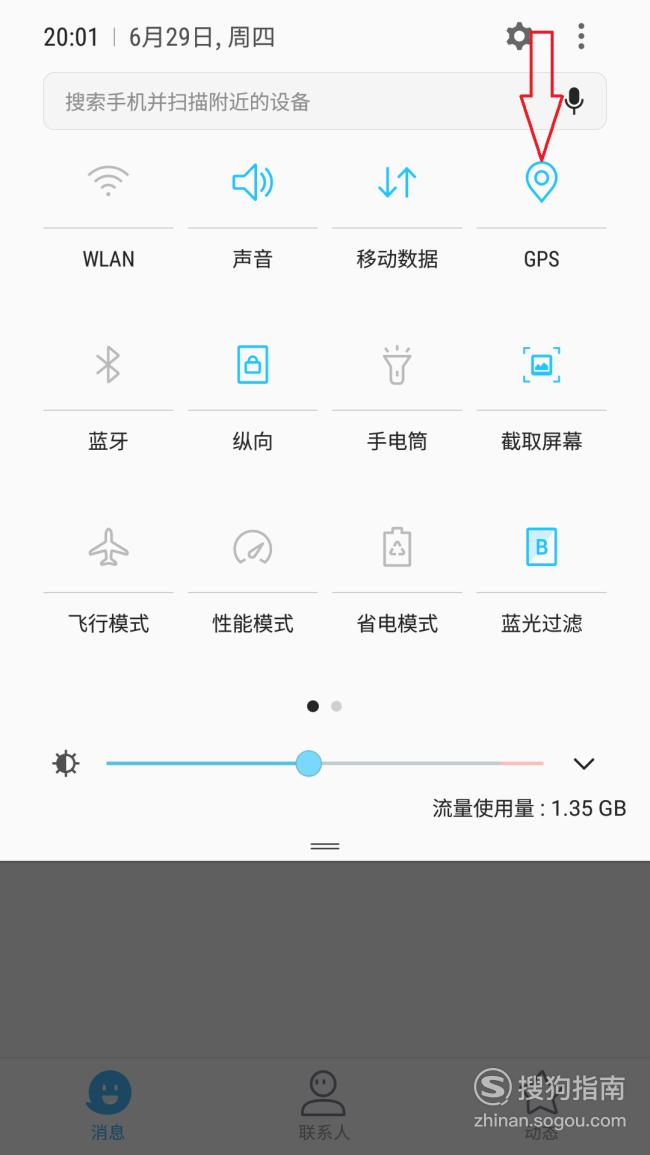Open the three-dot overflow menu
650x1155 pixels.
(x=581, y=36)
